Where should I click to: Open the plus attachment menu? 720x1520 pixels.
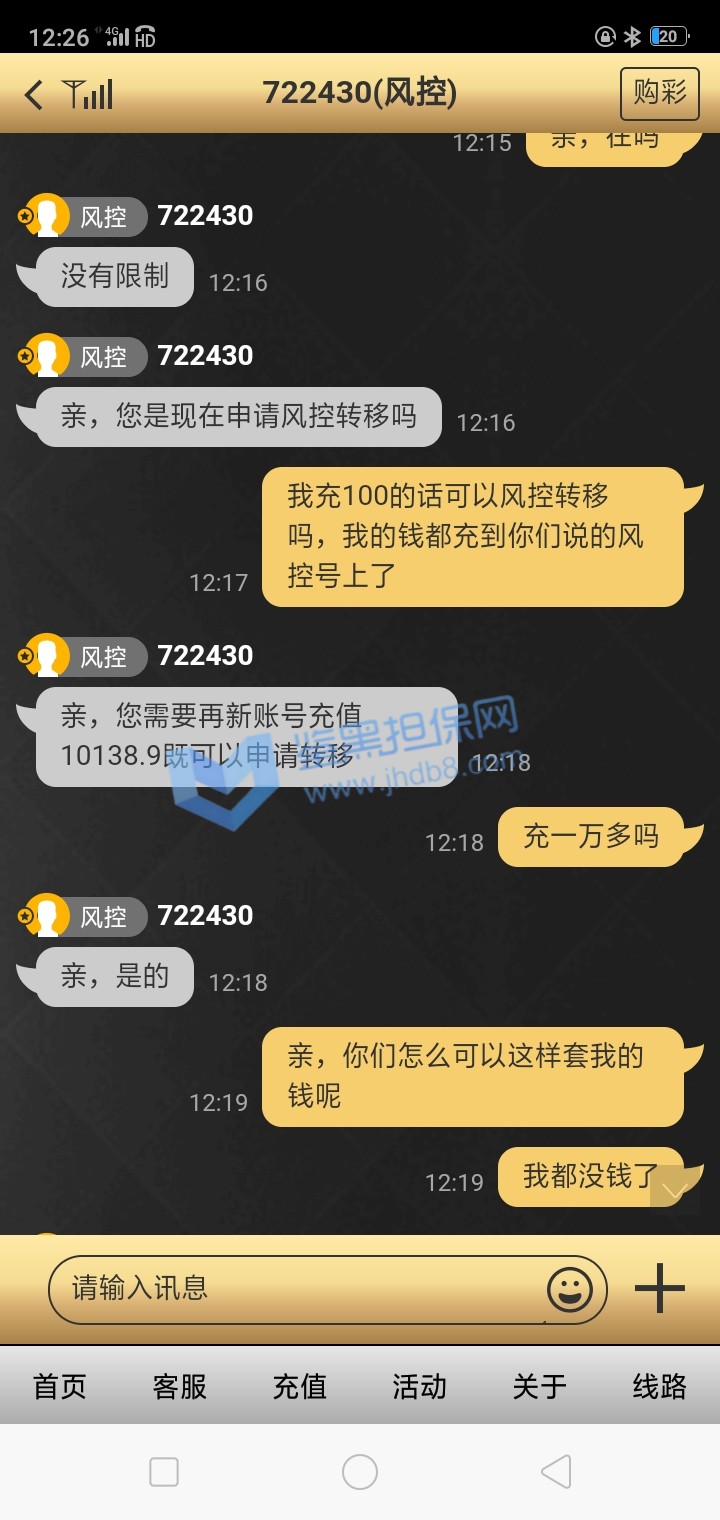click(660, 1288)
